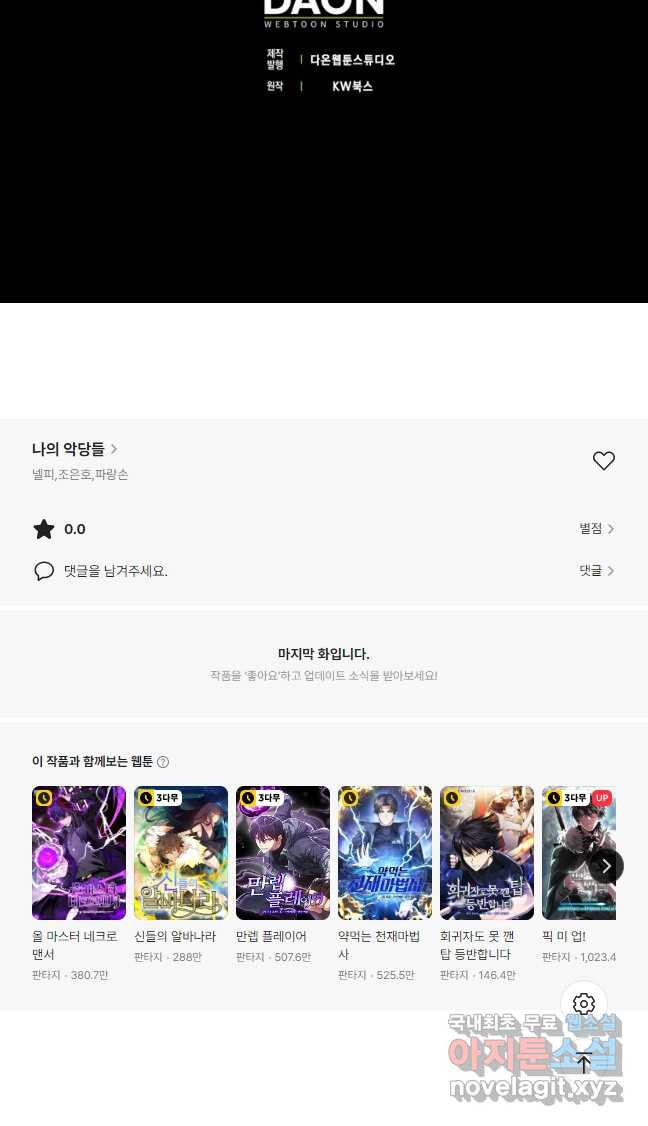Open webtoon 회귀자도 못 깬 탑 등반합니다

pos(487,853)
